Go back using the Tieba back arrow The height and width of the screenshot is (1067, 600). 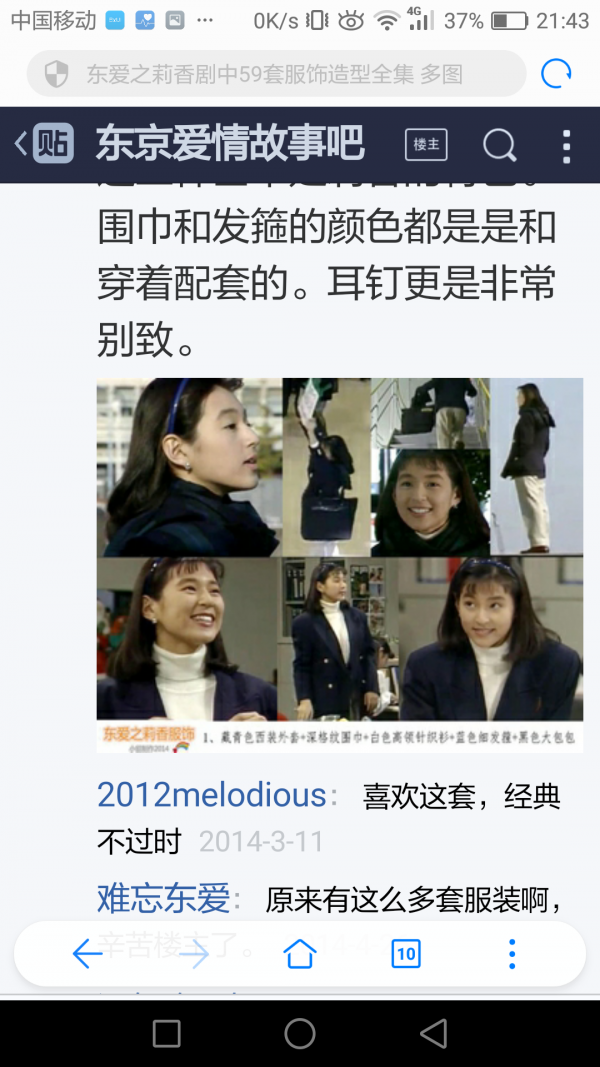click(x=21, y=144)
